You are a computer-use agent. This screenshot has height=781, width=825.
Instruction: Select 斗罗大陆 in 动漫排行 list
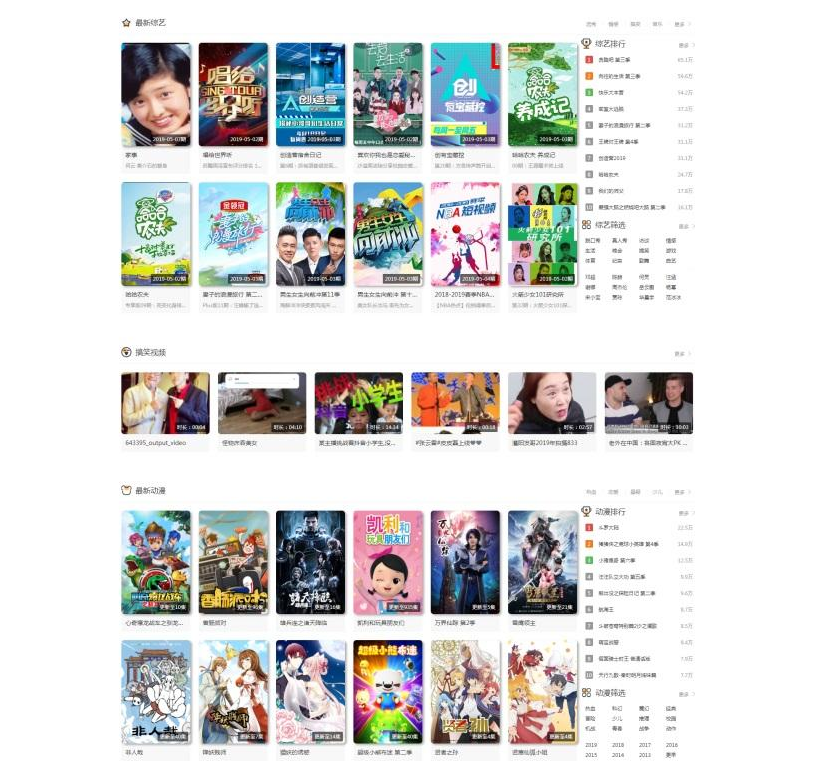tap(608, 527)
